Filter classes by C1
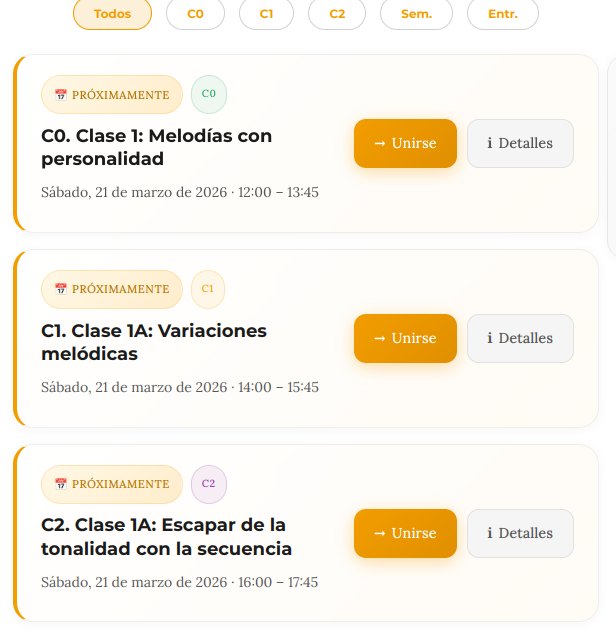This screenshot has width=616, height=640. pos(266,14)
